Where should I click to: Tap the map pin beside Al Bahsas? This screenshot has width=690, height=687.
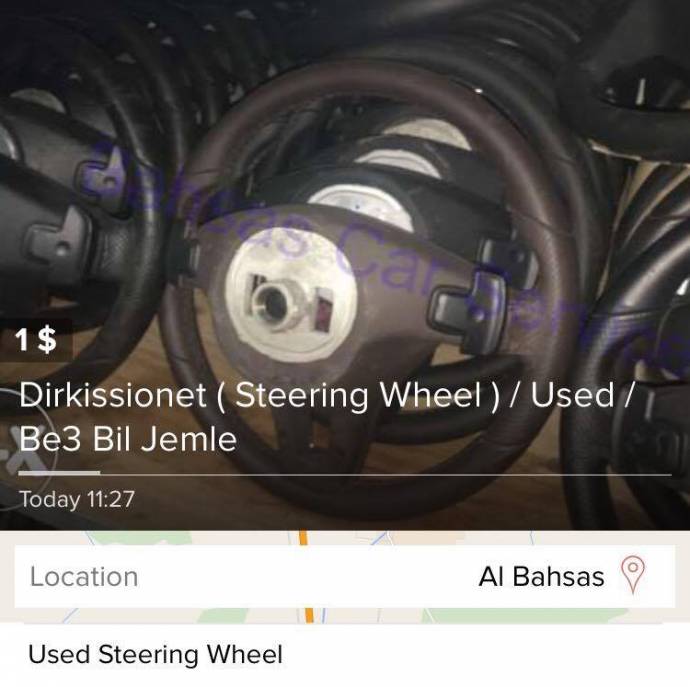click(633, 576)
